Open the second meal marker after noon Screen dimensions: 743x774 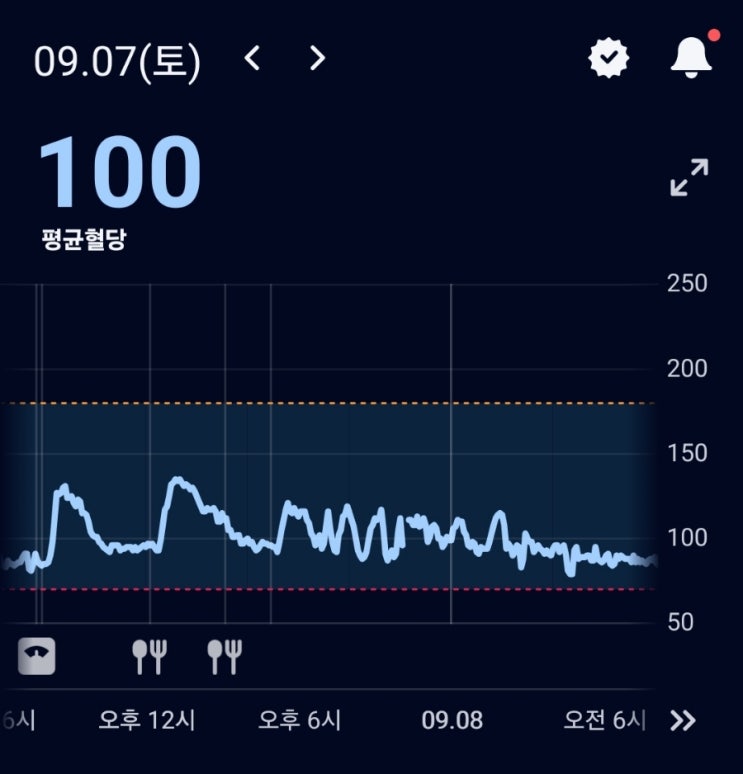(x=225, y=657)
